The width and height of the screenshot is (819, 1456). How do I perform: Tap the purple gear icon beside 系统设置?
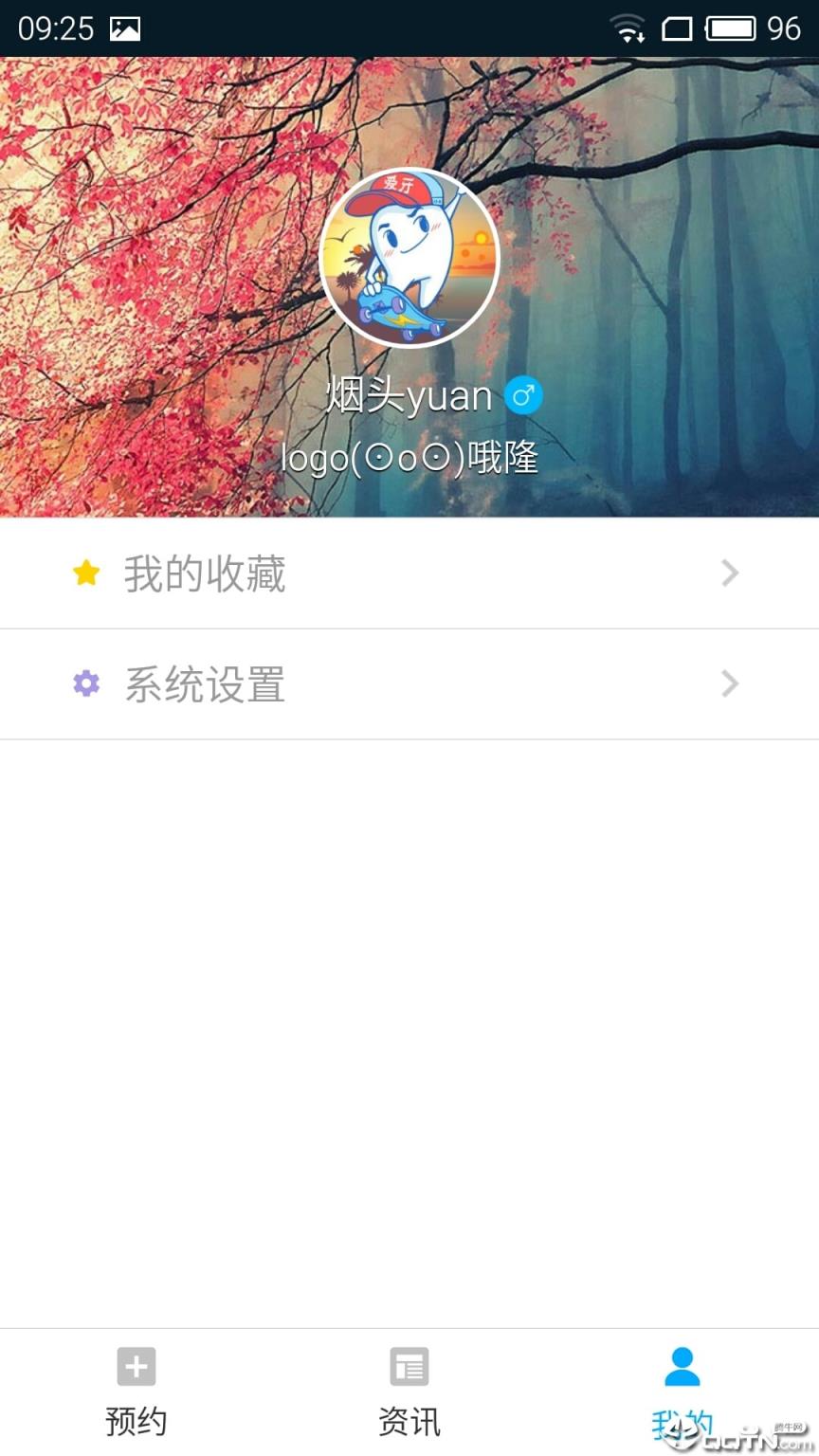(85, 683)
